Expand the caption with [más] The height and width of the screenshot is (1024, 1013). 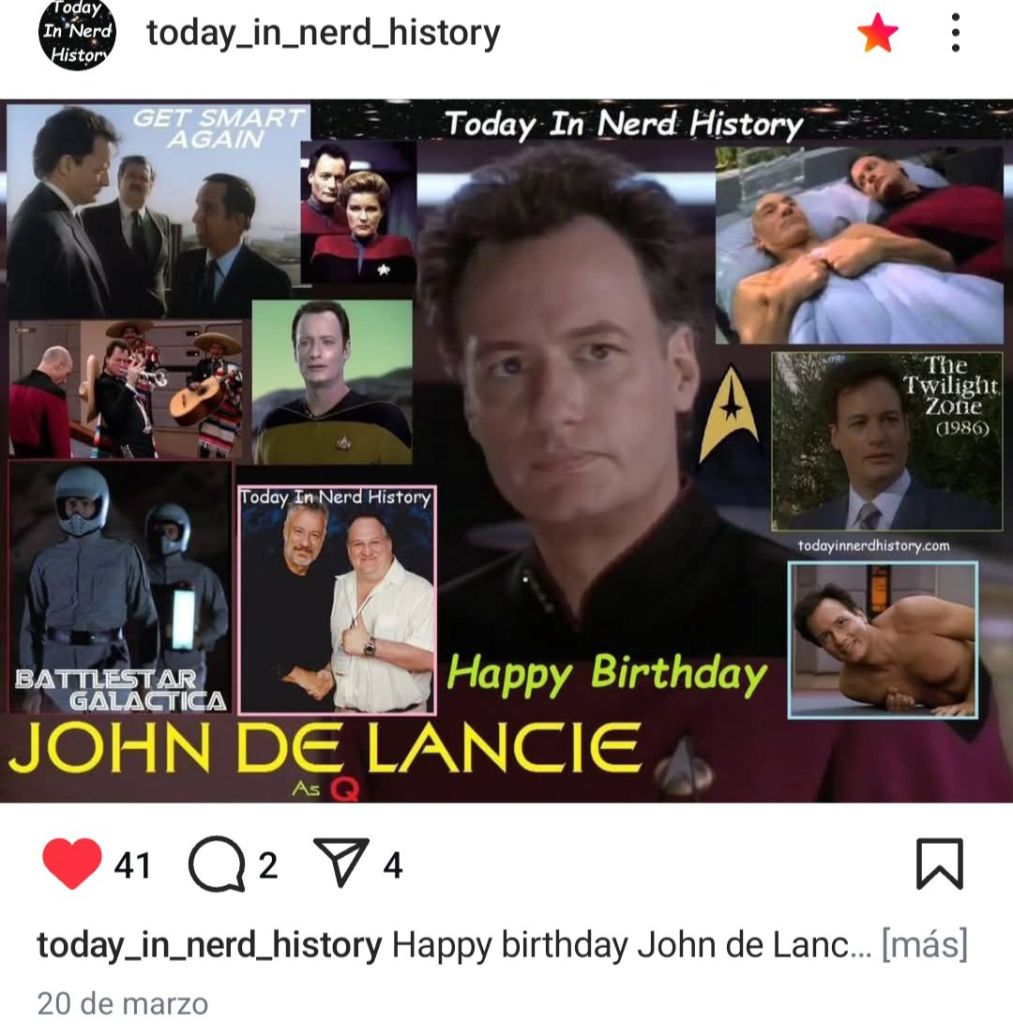pyautogui.click(x=924, y=945)
